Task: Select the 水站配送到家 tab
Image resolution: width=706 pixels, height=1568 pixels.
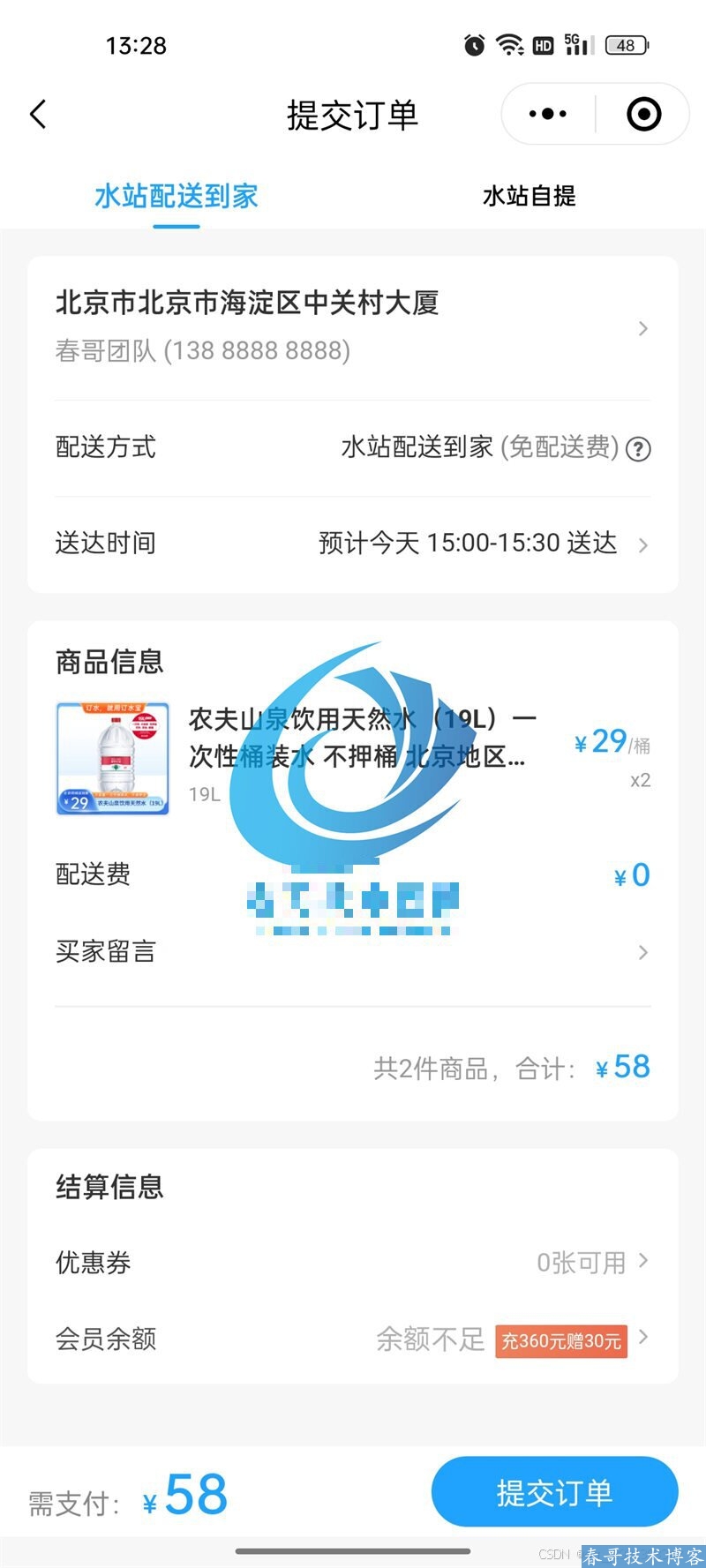Action: pyautogui.click(x=176, y=196)
